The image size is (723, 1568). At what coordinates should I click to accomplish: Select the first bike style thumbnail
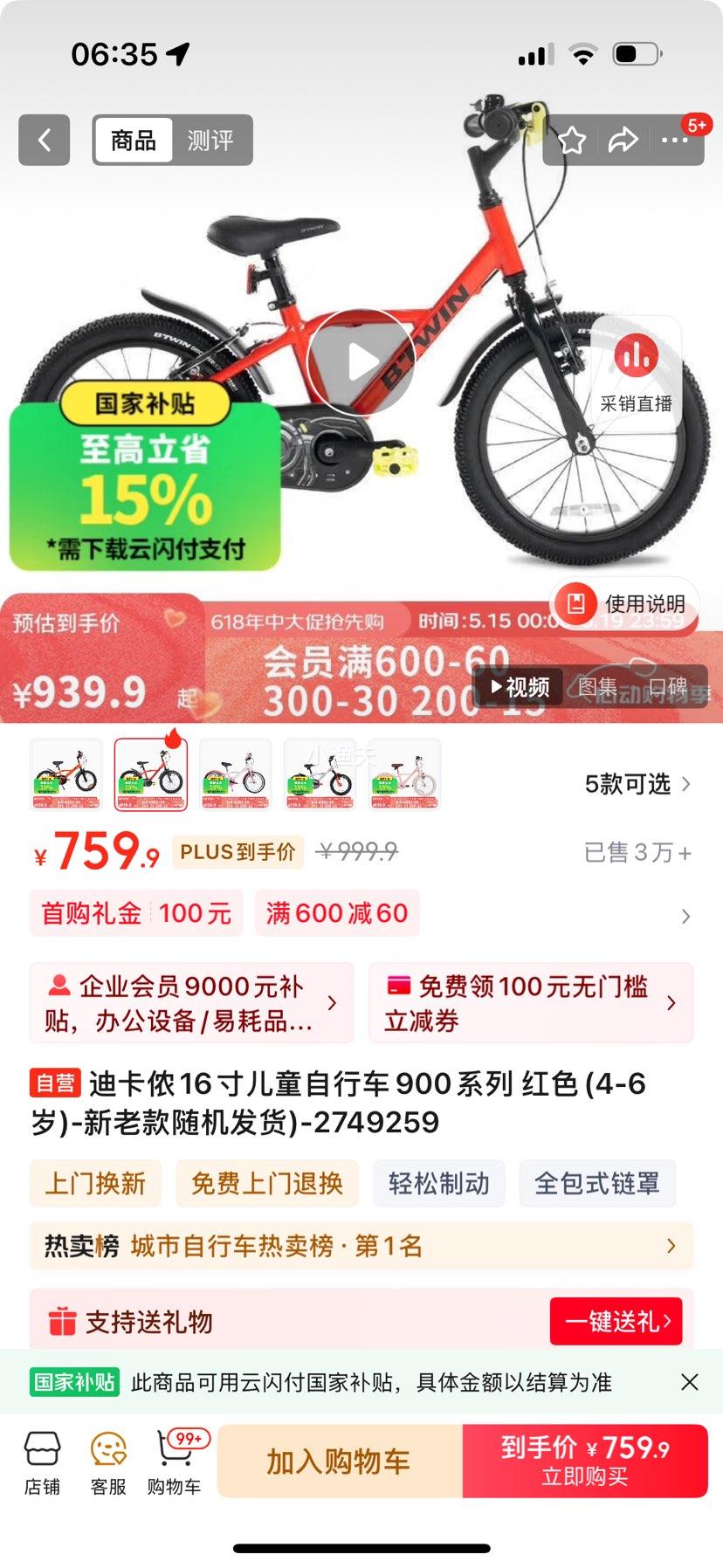[66, 774]
